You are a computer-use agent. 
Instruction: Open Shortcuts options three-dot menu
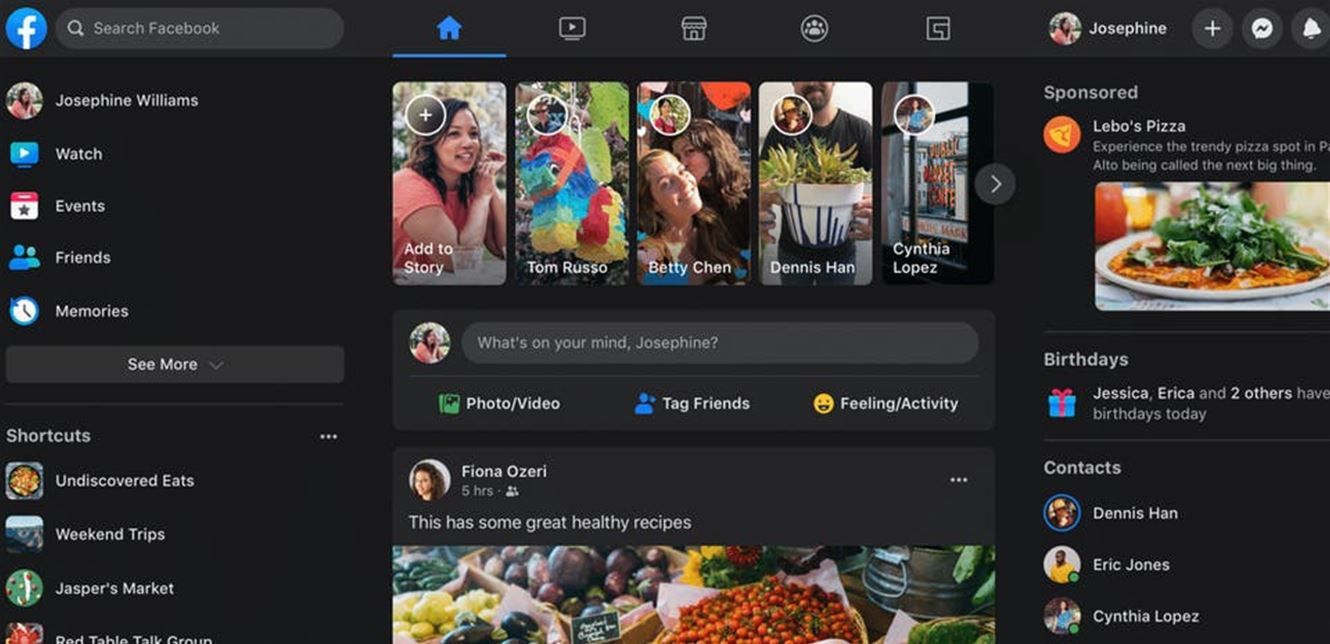tap(328, 436)
